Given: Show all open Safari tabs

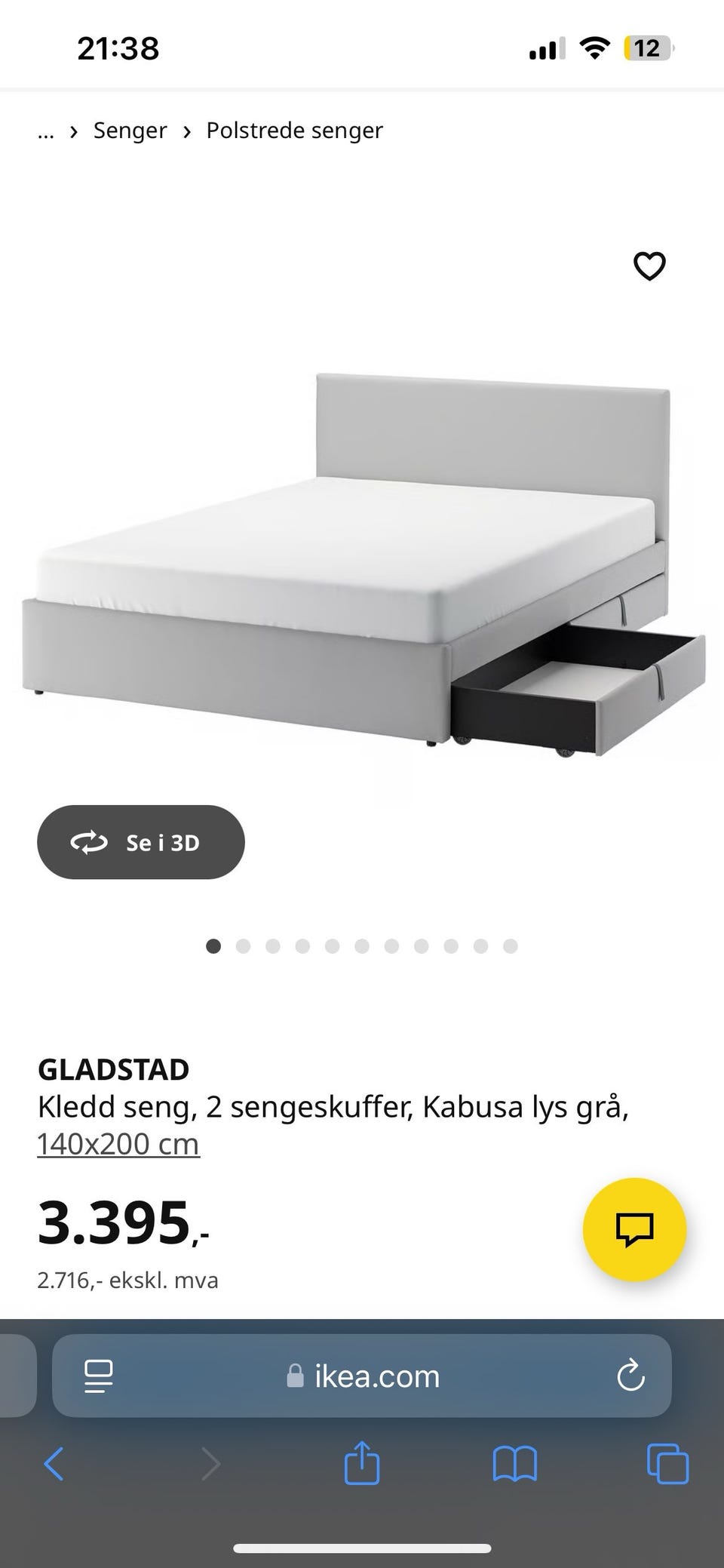Looking at the screenshot, I should [x=666, y=1465].
